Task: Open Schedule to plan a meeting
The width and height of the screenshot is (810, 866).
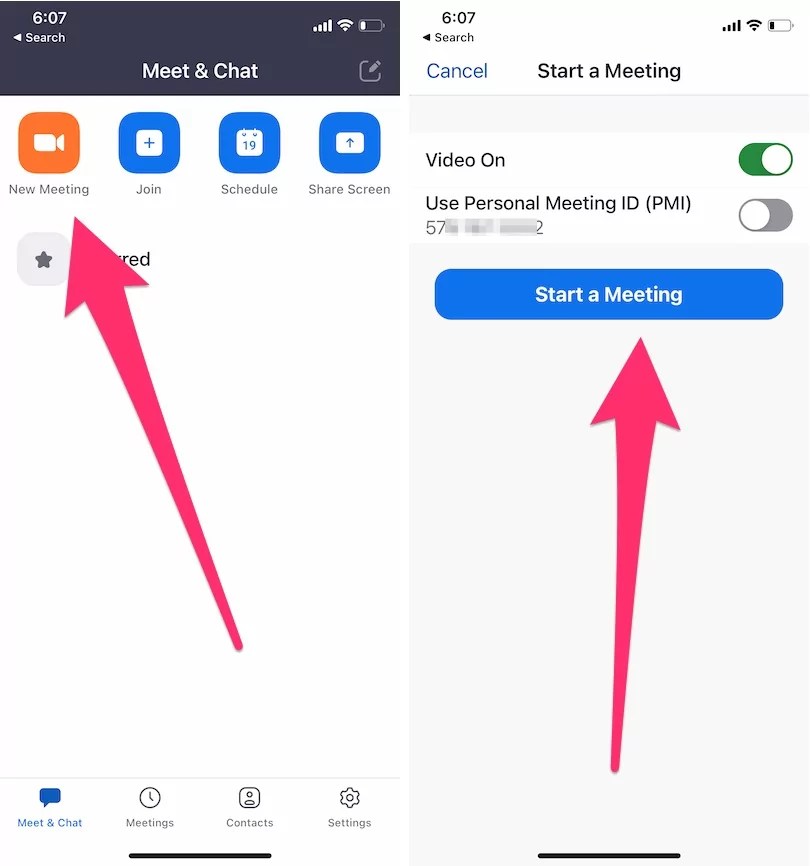Action: pyautogui.click(x=249, y=143)
